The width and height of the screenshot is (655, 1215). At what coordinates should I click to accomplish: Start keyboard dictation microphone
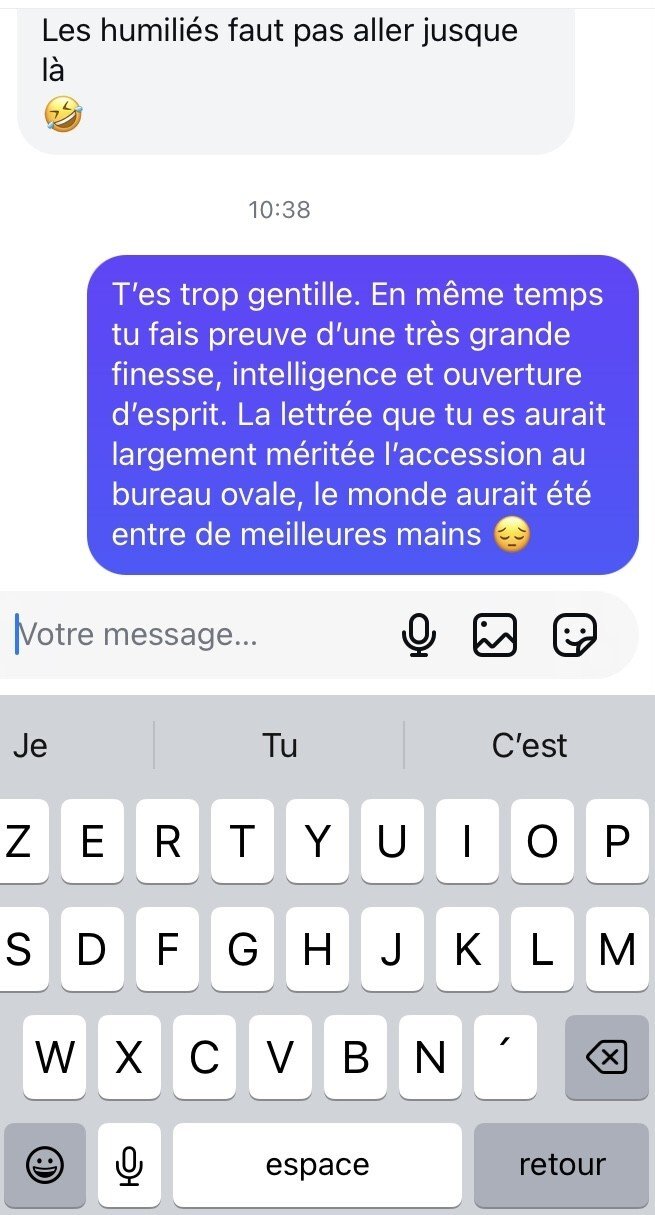[128, 1165]
